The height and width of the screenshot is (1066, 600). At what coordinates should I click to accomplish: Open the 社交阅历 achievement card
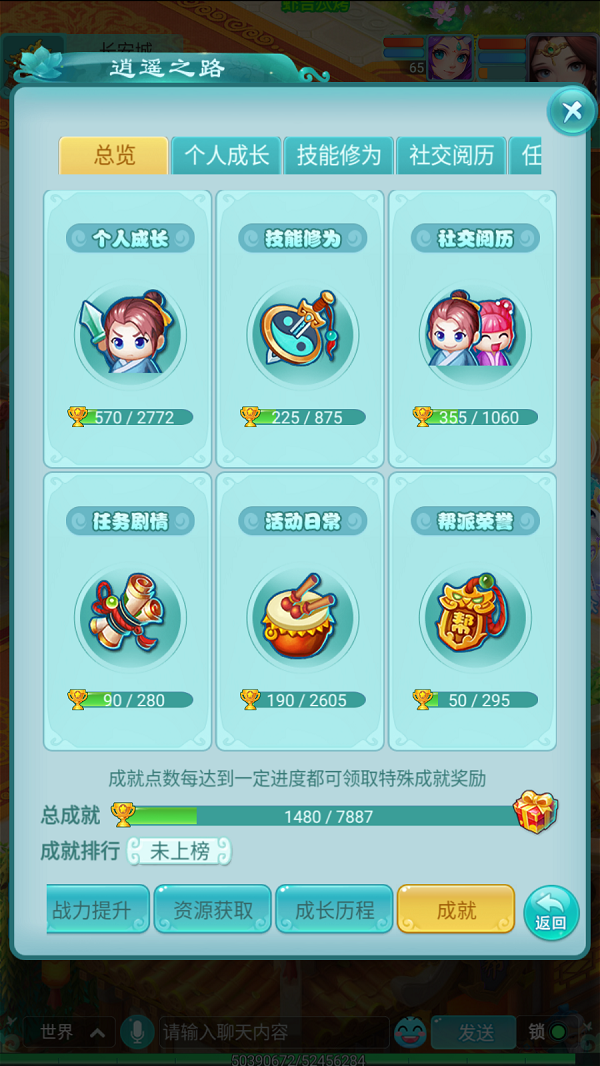point(473,330)
